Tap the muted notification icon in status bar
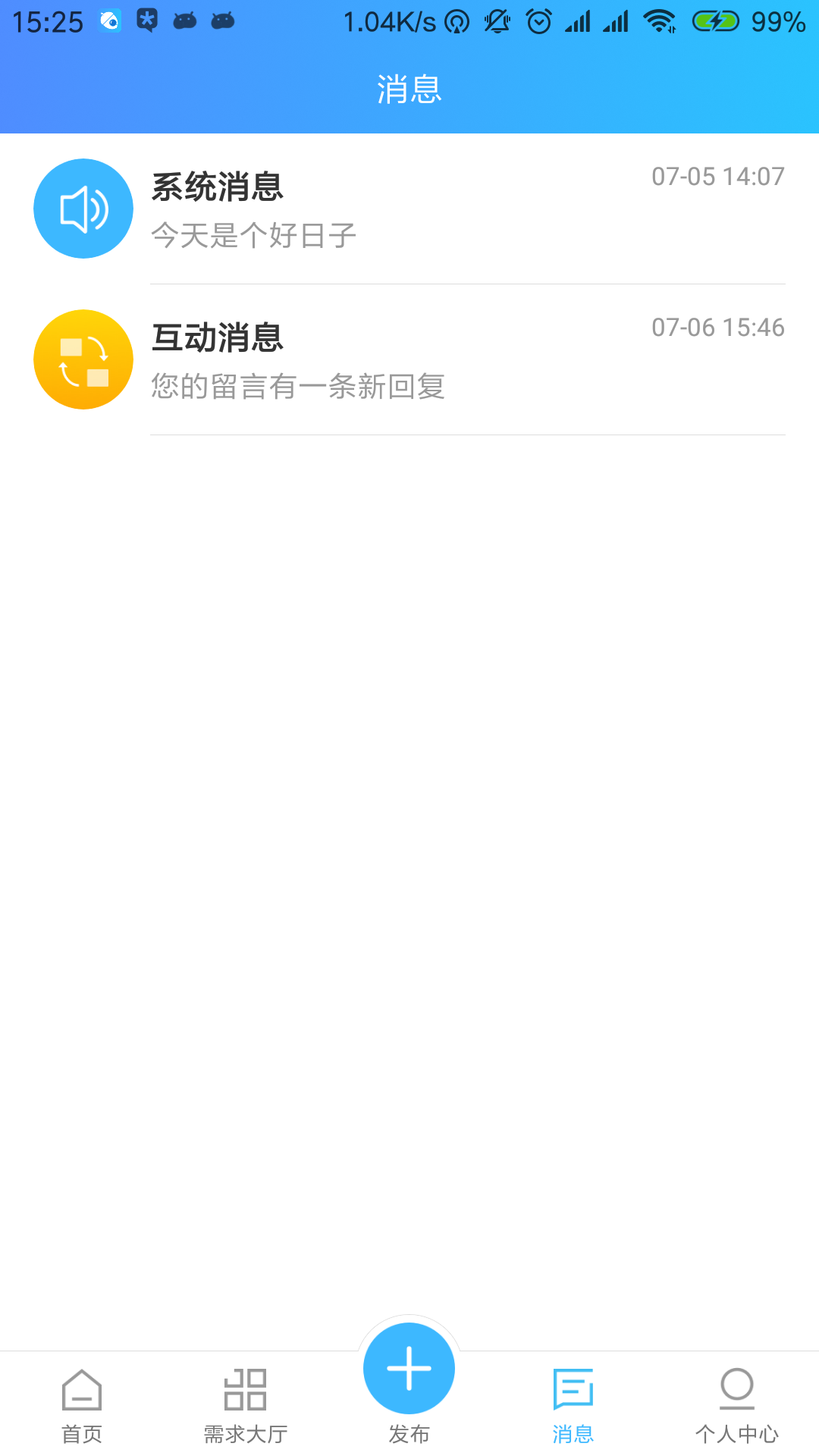Viewport: 819px width, 1456px height. 497,21
